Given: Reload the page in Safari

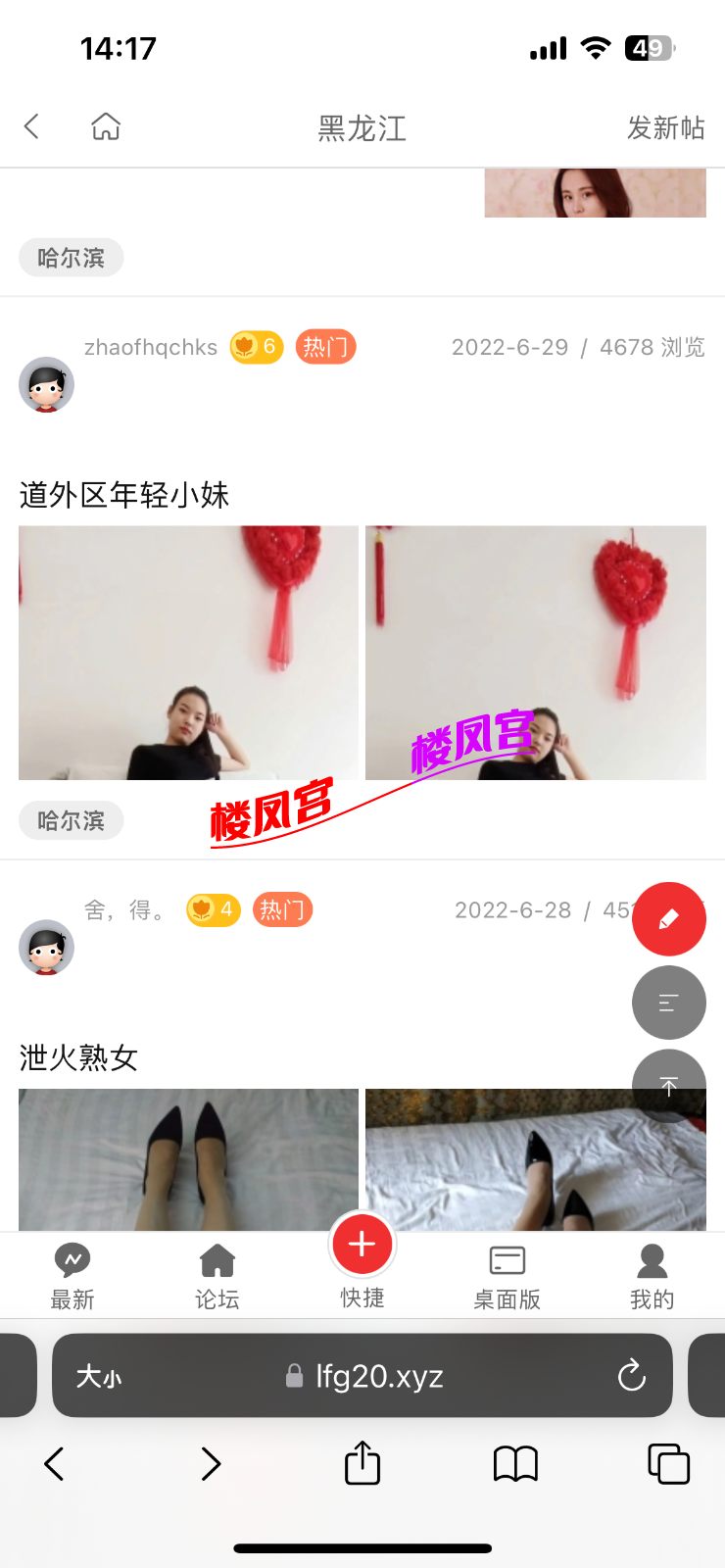Looking at the screenshot, I should click(632, 1376).
